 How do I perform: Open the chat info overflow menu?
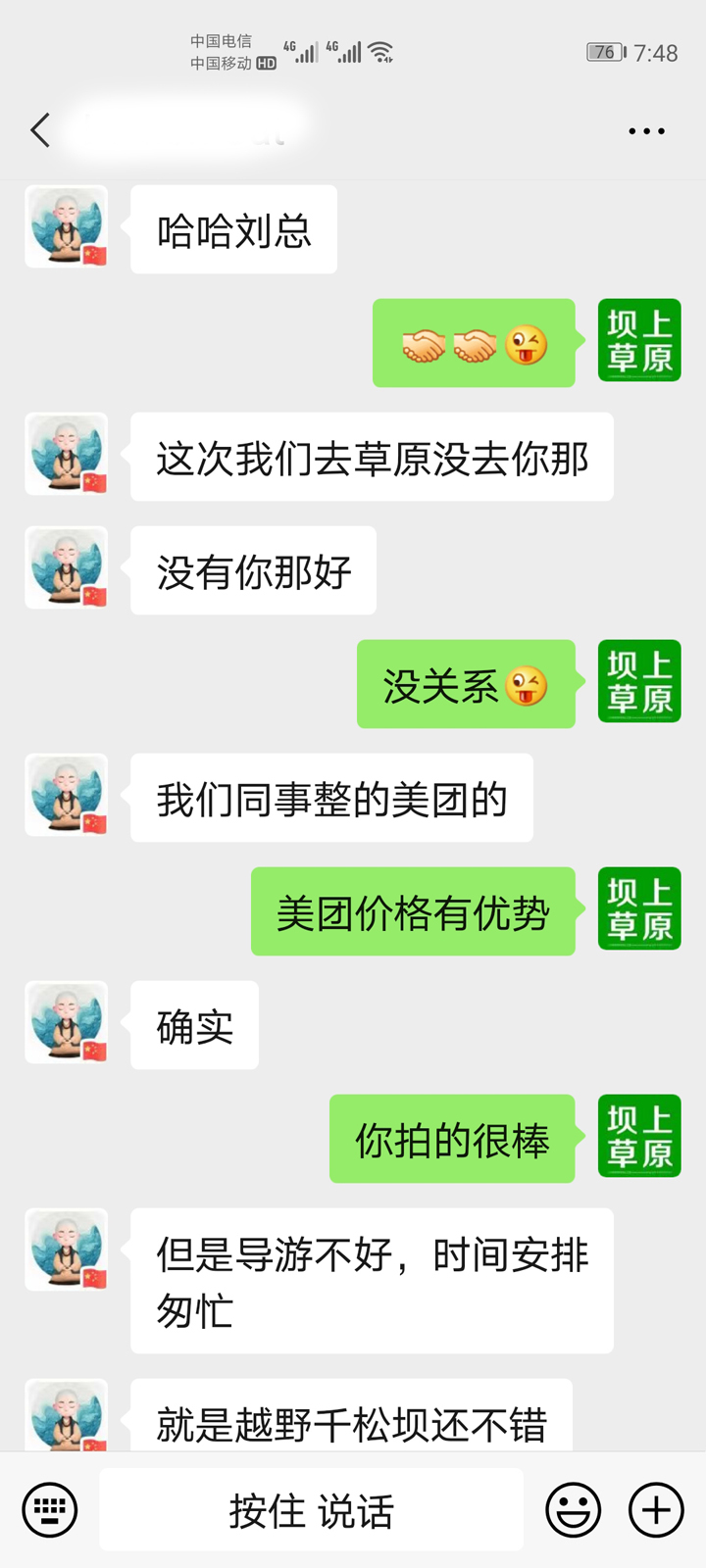point(646,130)
